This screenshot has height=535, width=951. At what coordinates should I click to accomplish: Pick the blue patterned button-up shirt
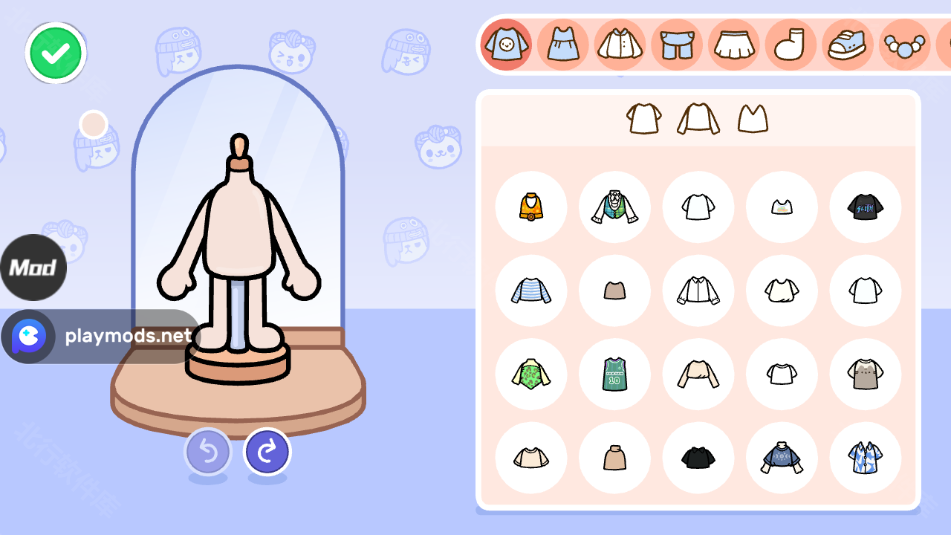click(x=865, y=458)
